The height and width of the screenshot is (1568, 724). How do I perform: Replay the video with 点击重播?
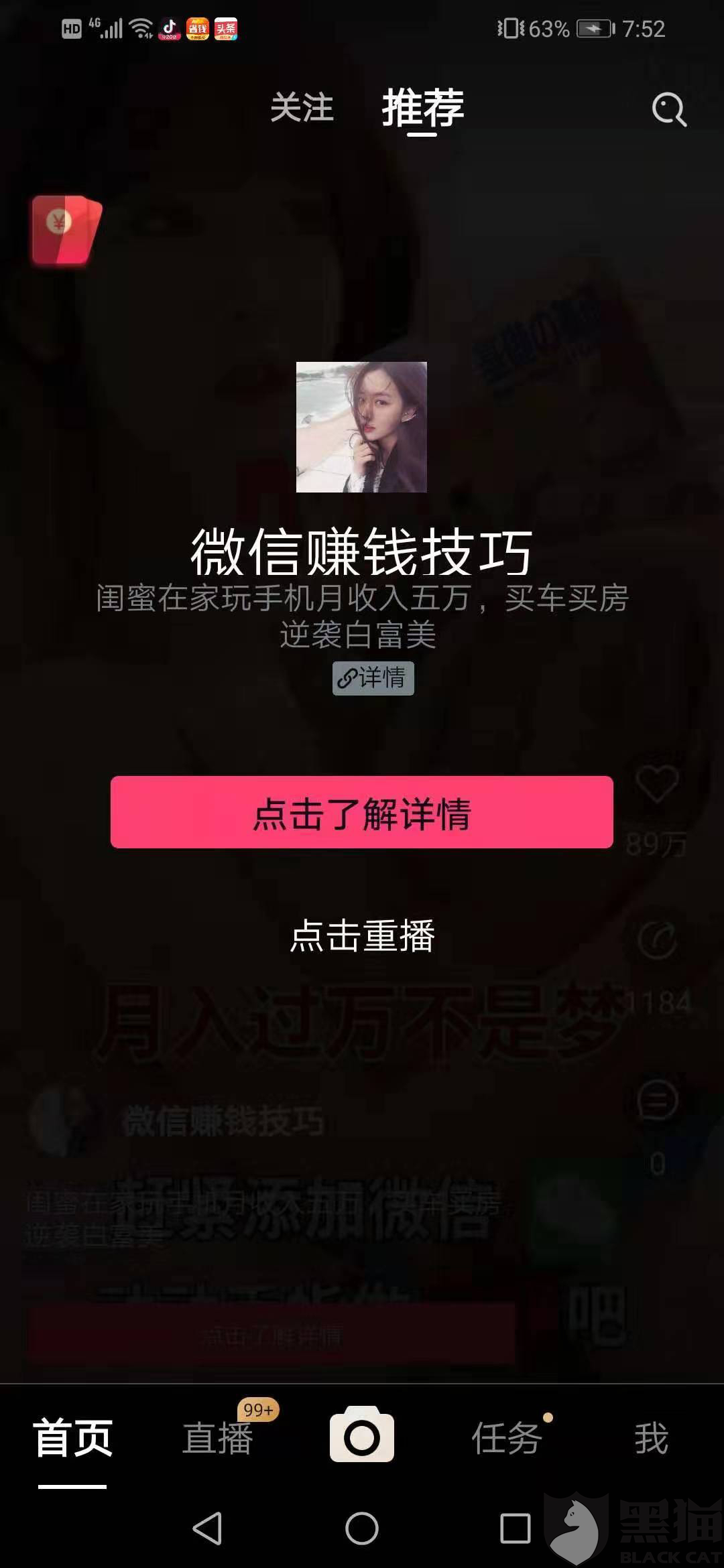pyautogui.click(x=362, y=935)
